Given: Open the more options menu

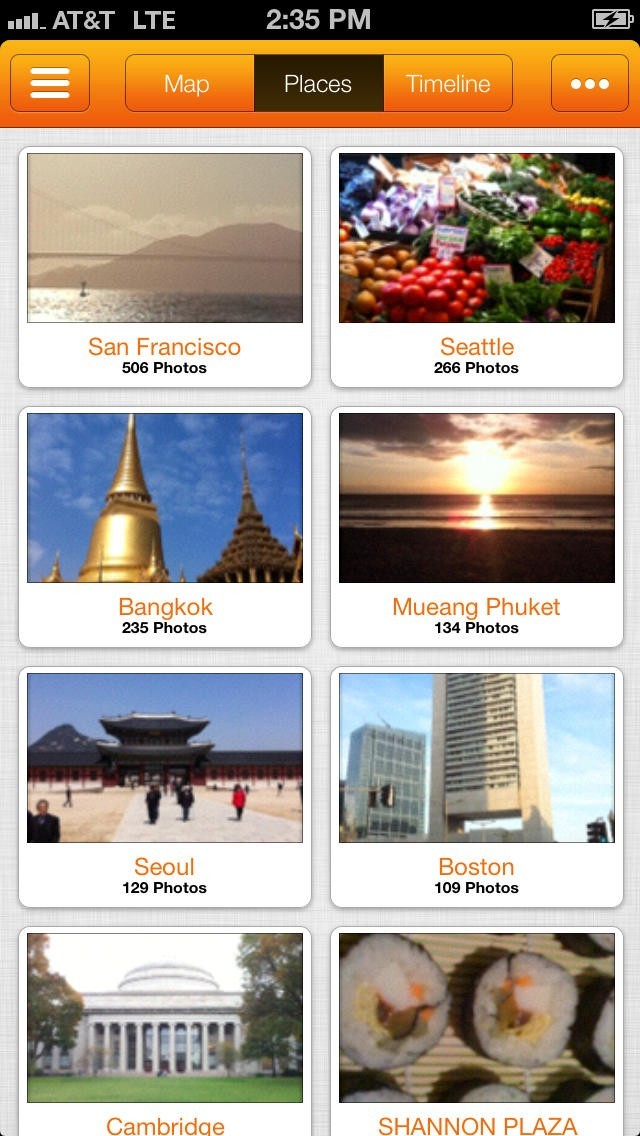Looking at the screenshot, I should 589,83.
